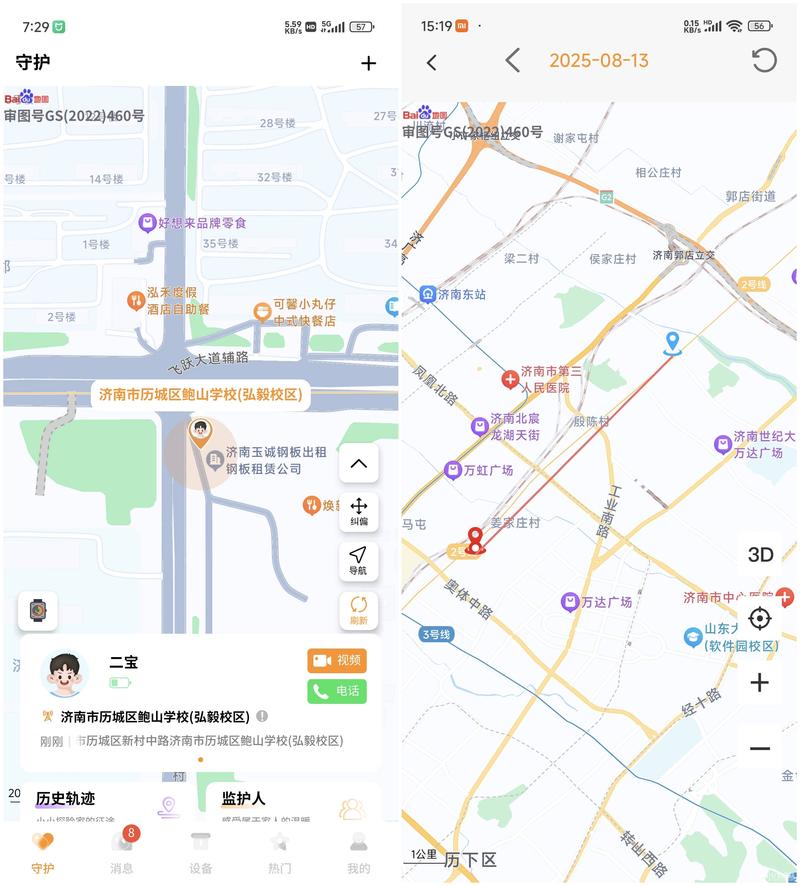This screenshot has height=886, width=800.
Task: Tap the 纠偏 location correction button
Action: pyautogui.click(x=358, y=511)
